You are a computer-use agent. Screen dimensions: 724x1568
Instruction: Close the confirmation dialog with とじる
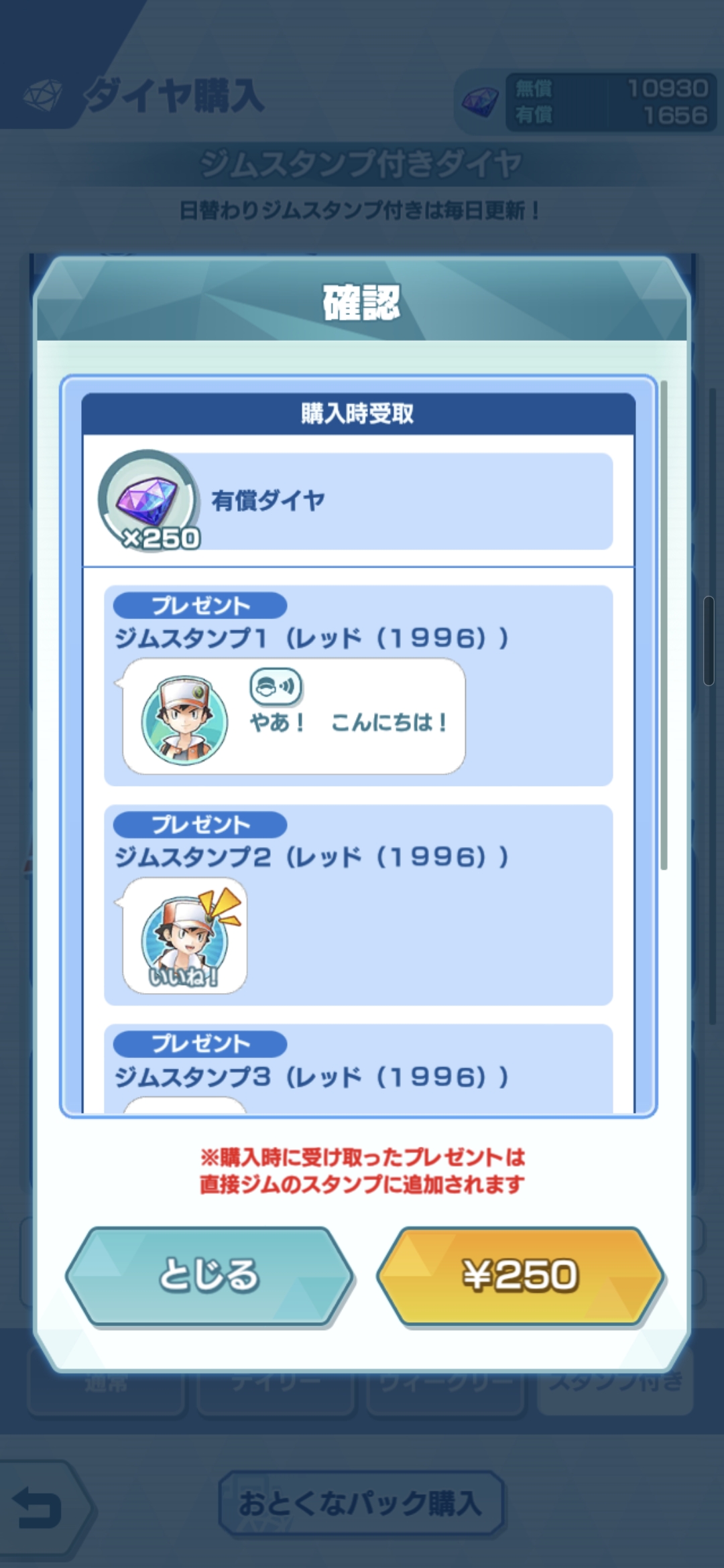coord(209,1275)
